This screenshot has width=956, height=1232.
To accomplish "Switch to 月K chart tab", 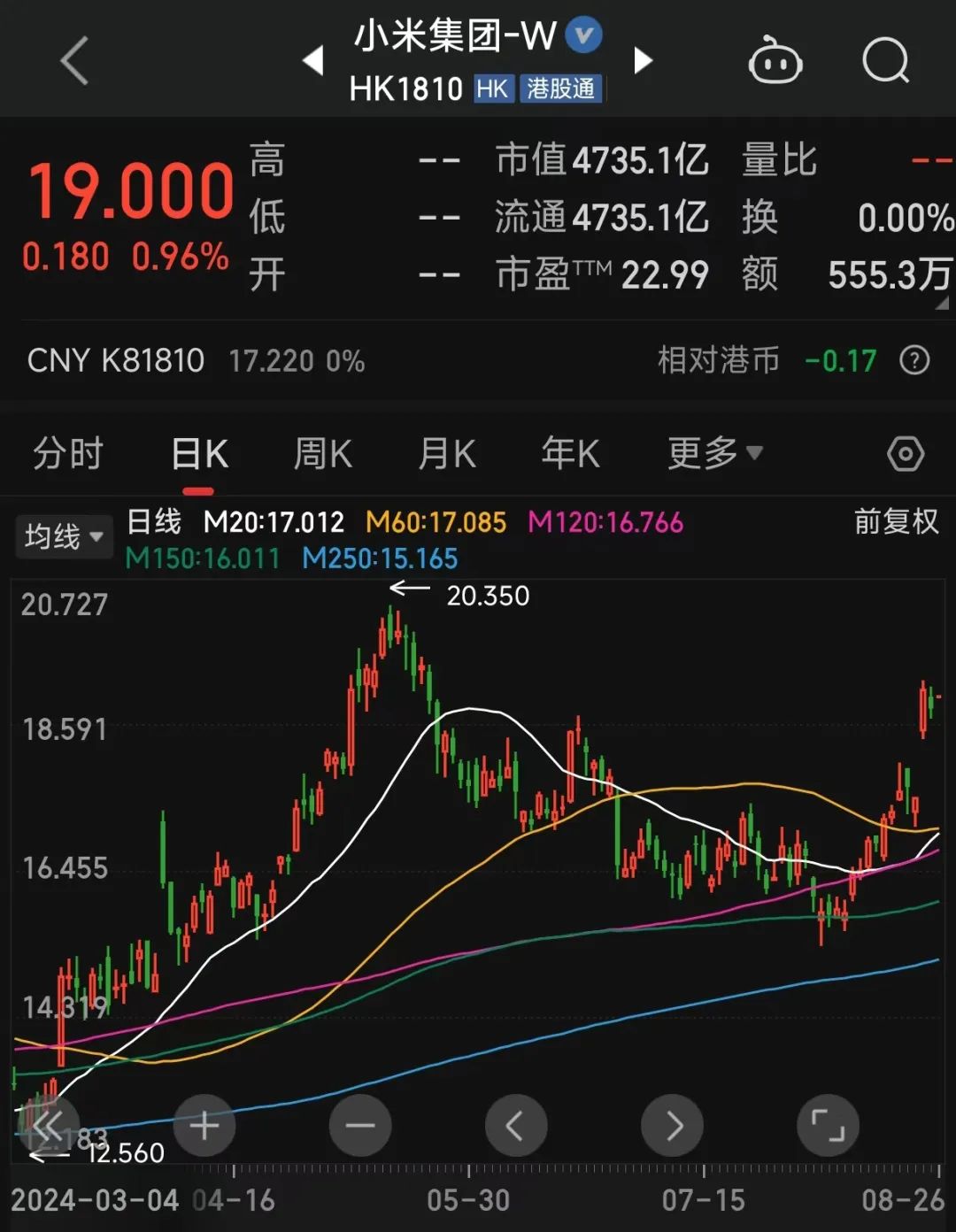I will pos(446,453).
